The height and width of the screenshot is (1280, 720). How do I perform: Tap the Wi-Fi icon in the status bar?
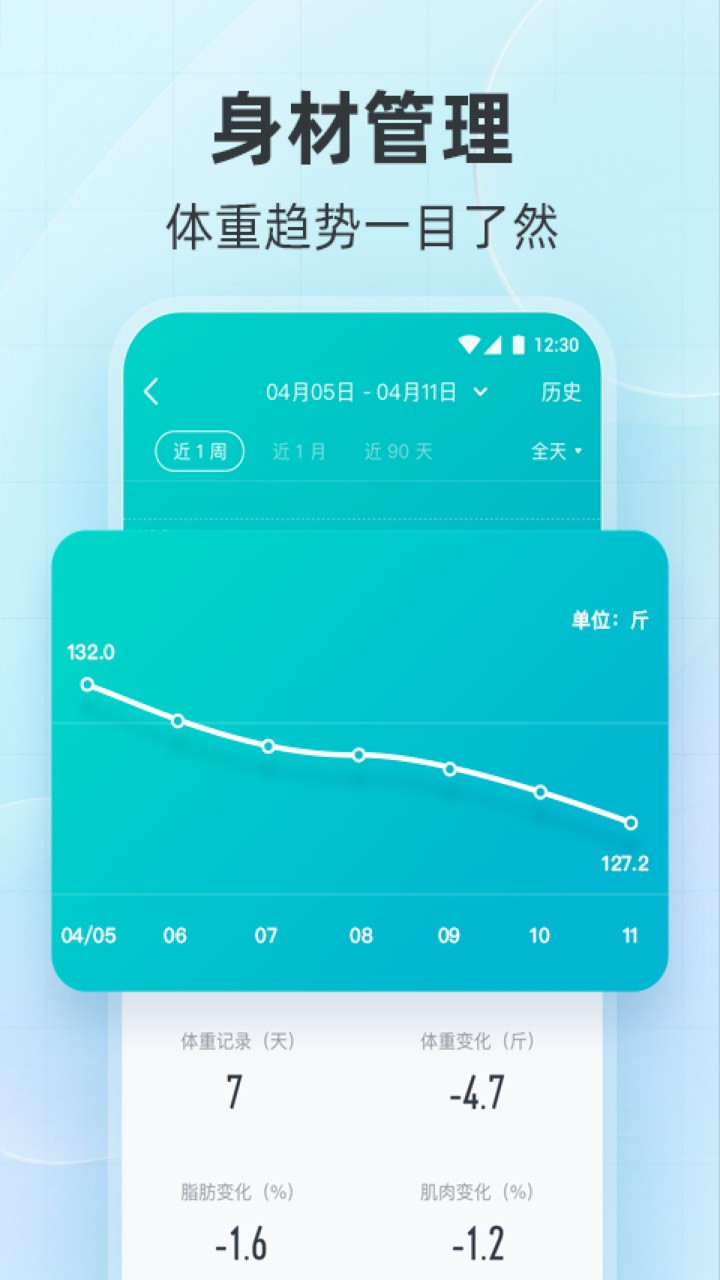tap(467, 343)
